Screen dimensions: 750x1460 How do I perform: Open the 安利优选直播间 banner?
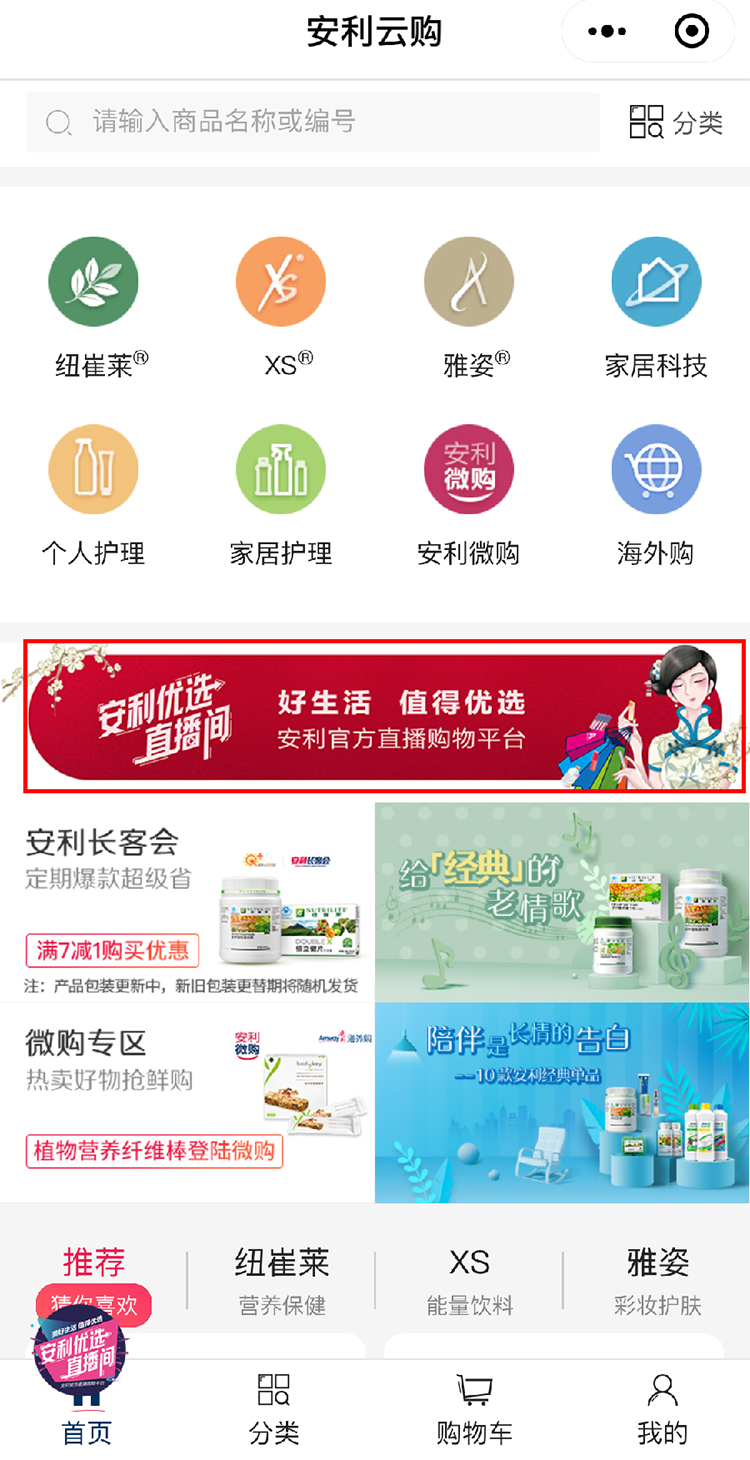click(x=385, y=717)
